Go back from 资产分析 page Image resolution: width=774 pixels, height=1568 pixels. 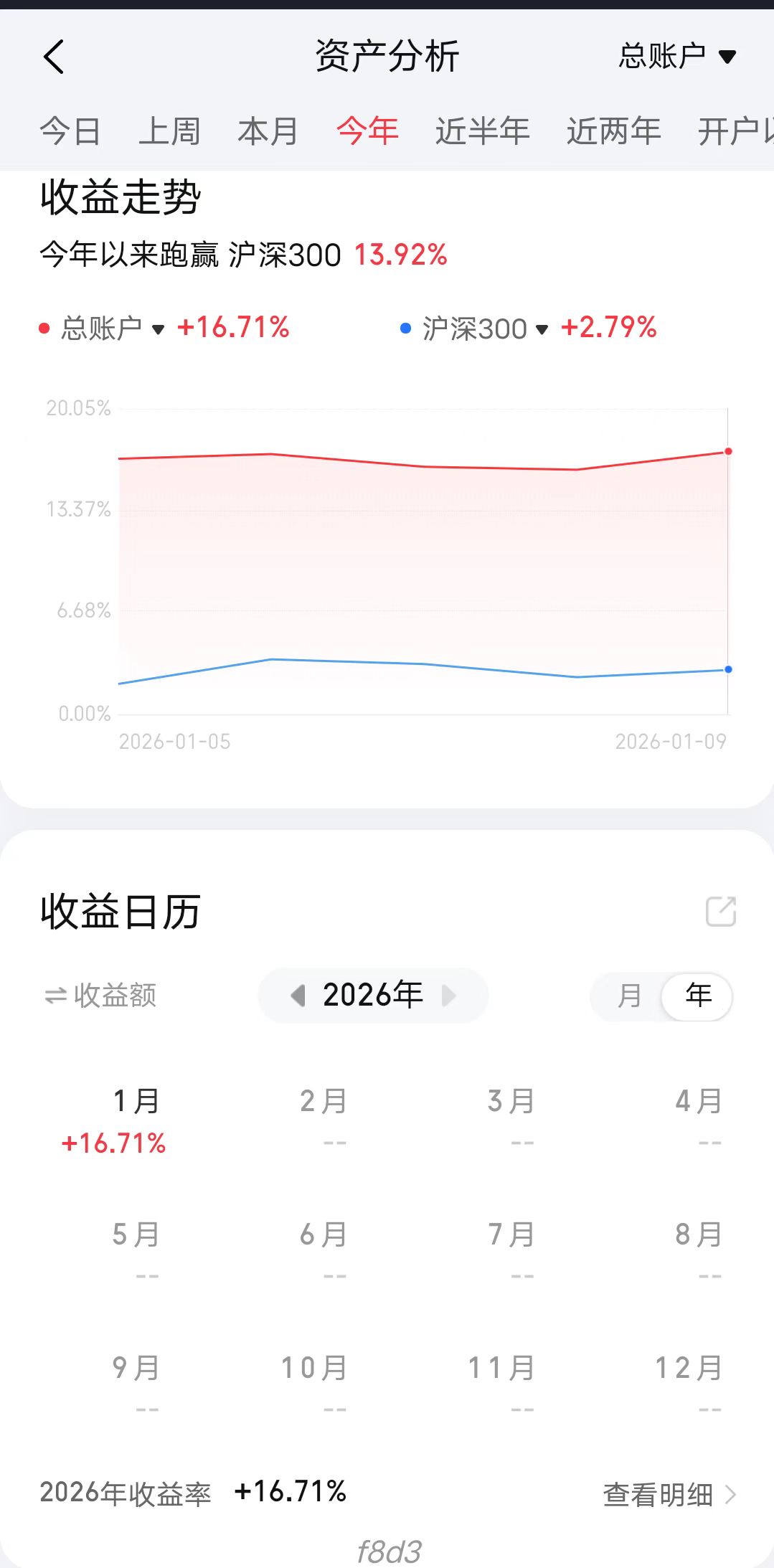tap(55, 57)
